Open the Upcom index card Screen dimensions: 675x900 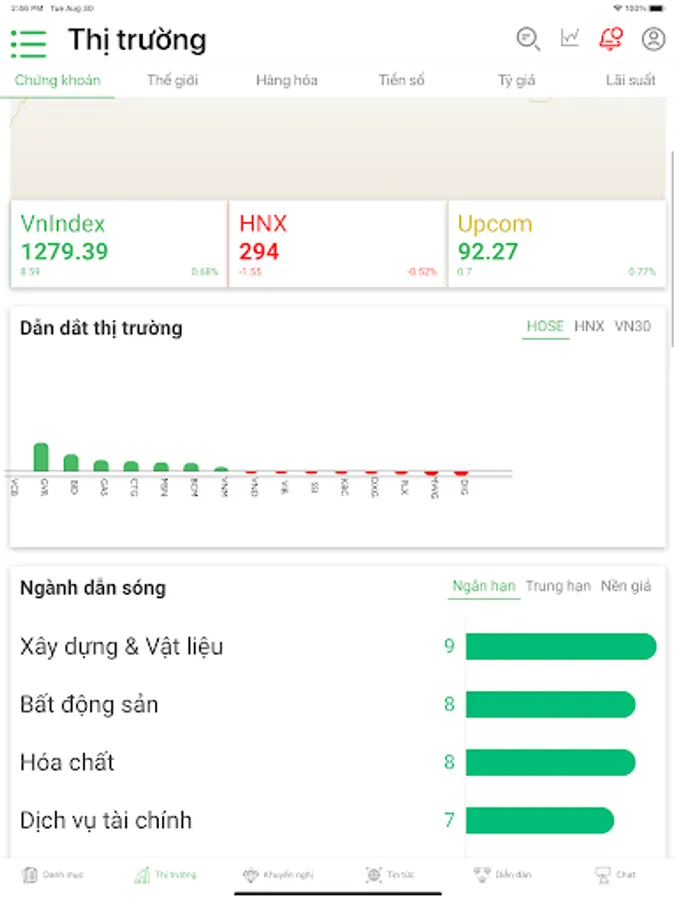click(x=556, y=245)
